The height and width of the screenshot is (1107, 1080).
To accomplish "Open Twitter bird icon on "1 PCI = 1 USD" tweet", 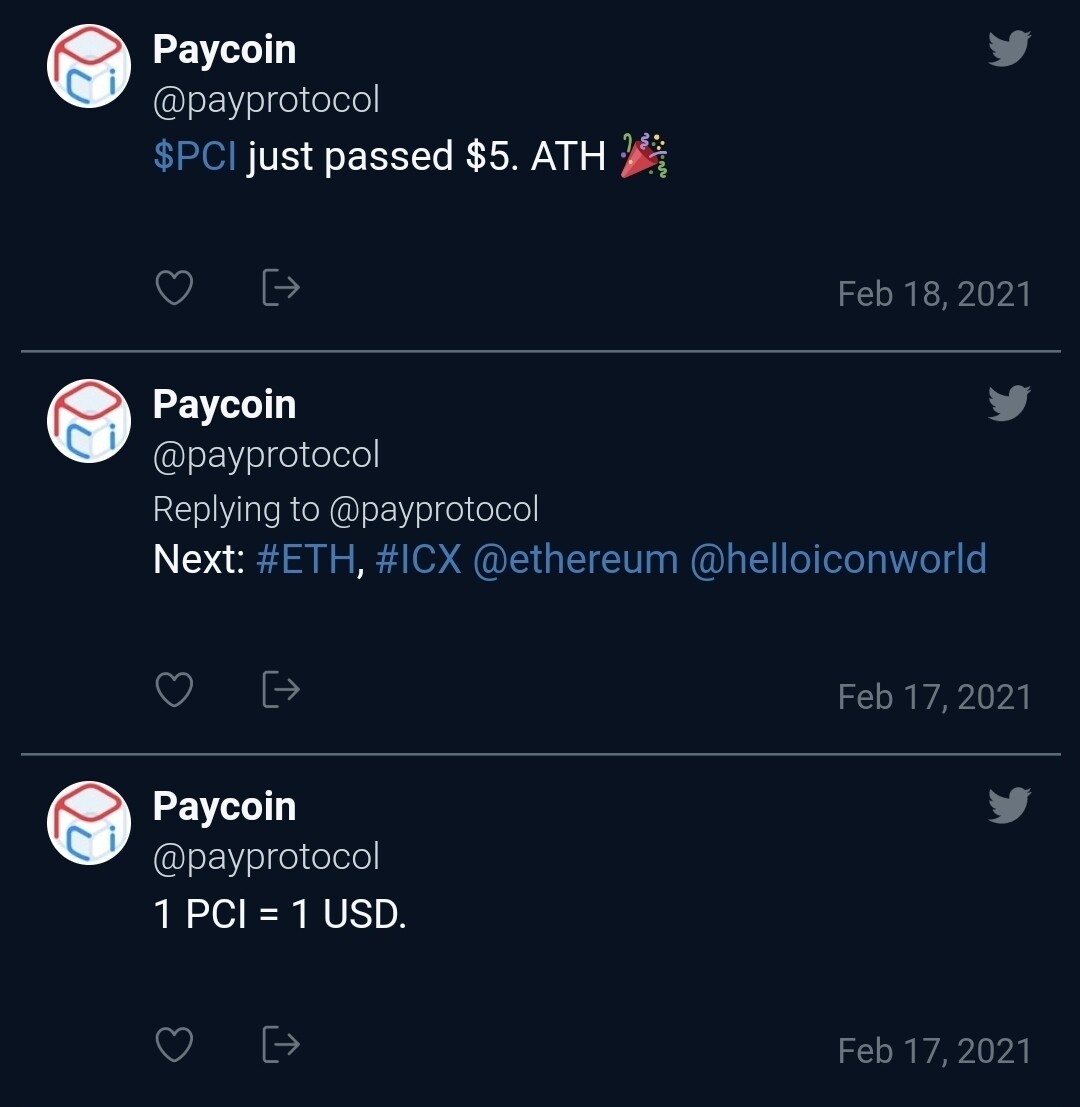I will 1008,805.
